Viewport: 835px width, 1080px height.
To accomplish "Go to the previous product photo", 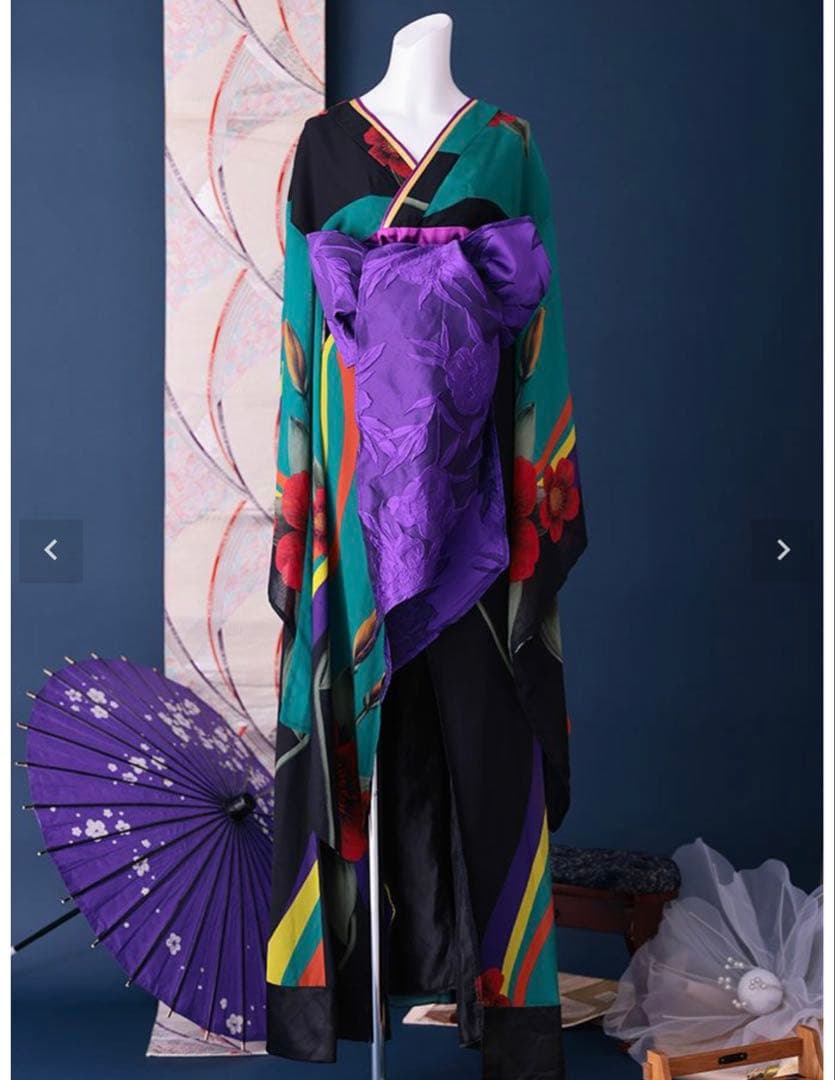I will tap(51, 550).
